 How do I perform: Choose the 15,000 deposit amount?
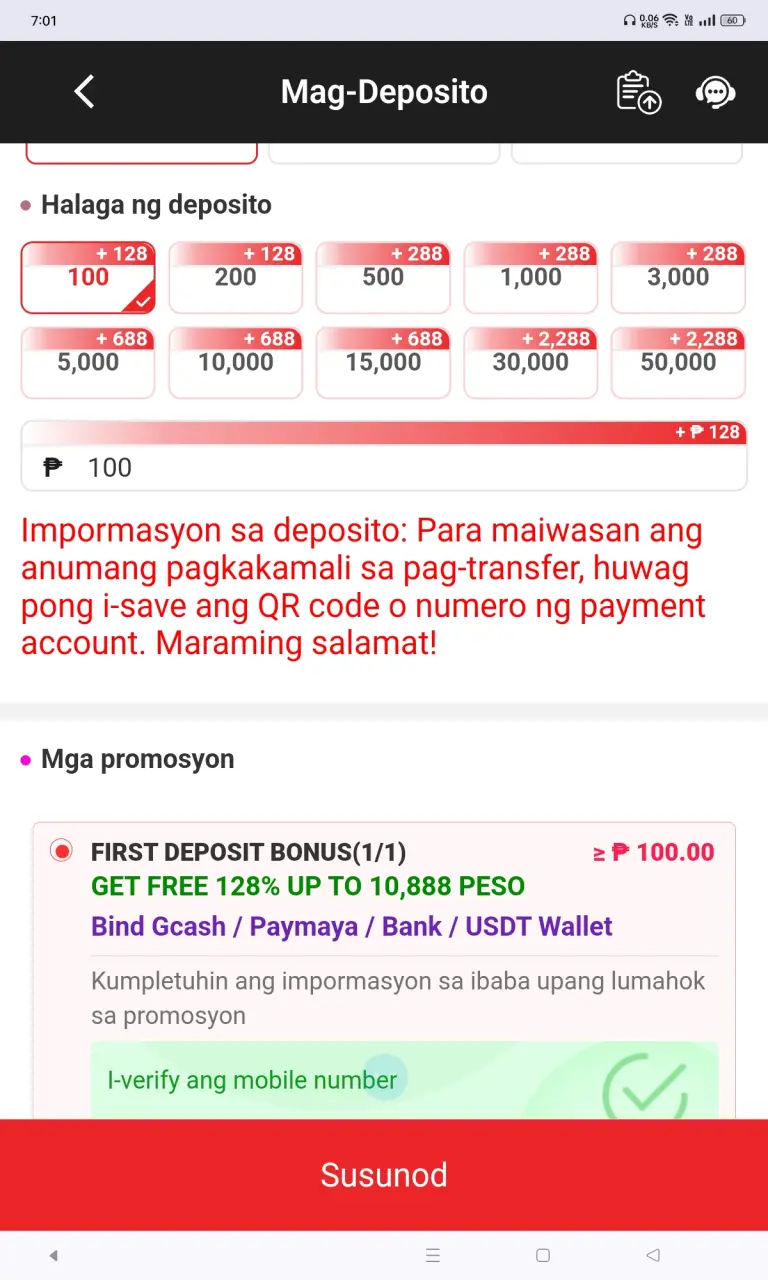pos(383,362)
